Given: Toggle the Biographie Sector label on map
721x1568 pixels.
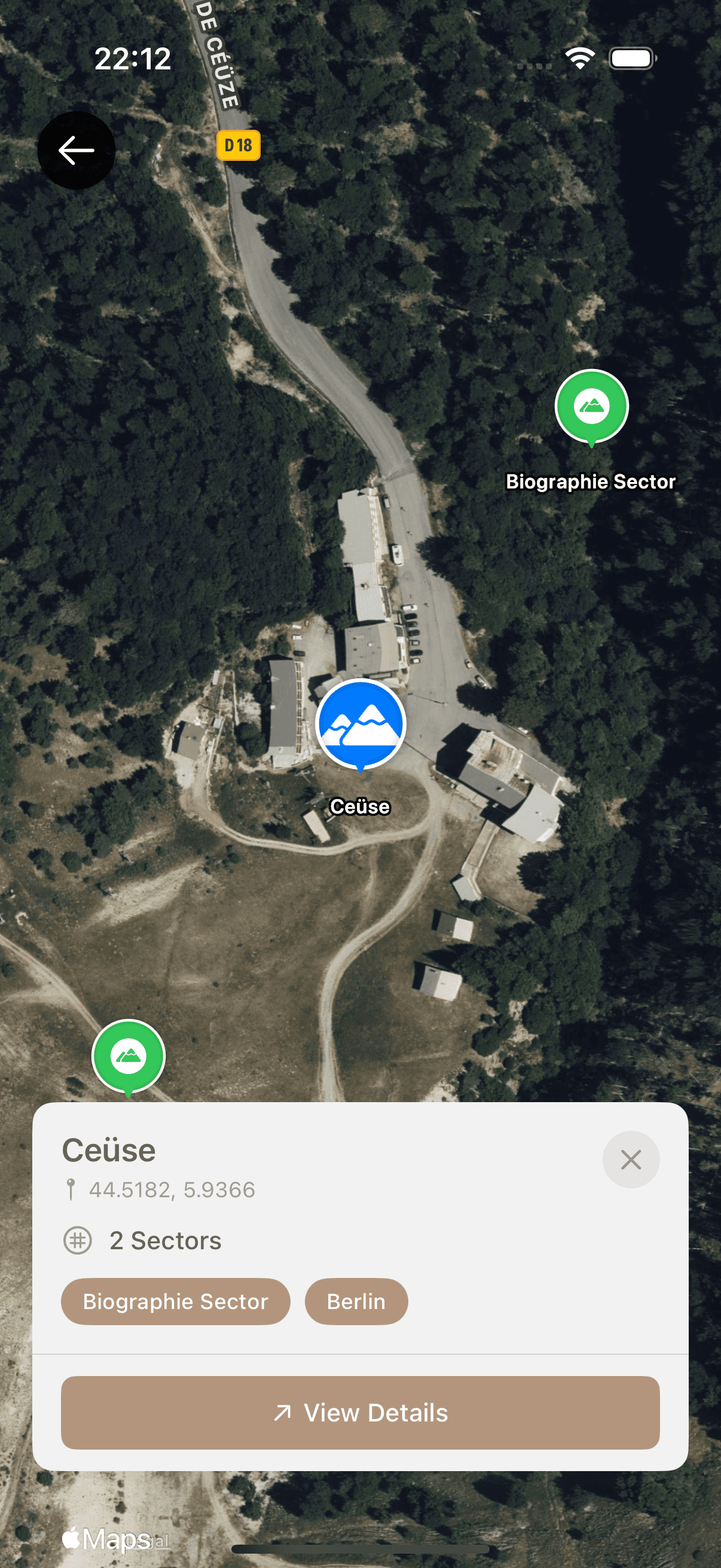Looking at the screenshot, I should [x=590, y=481].
